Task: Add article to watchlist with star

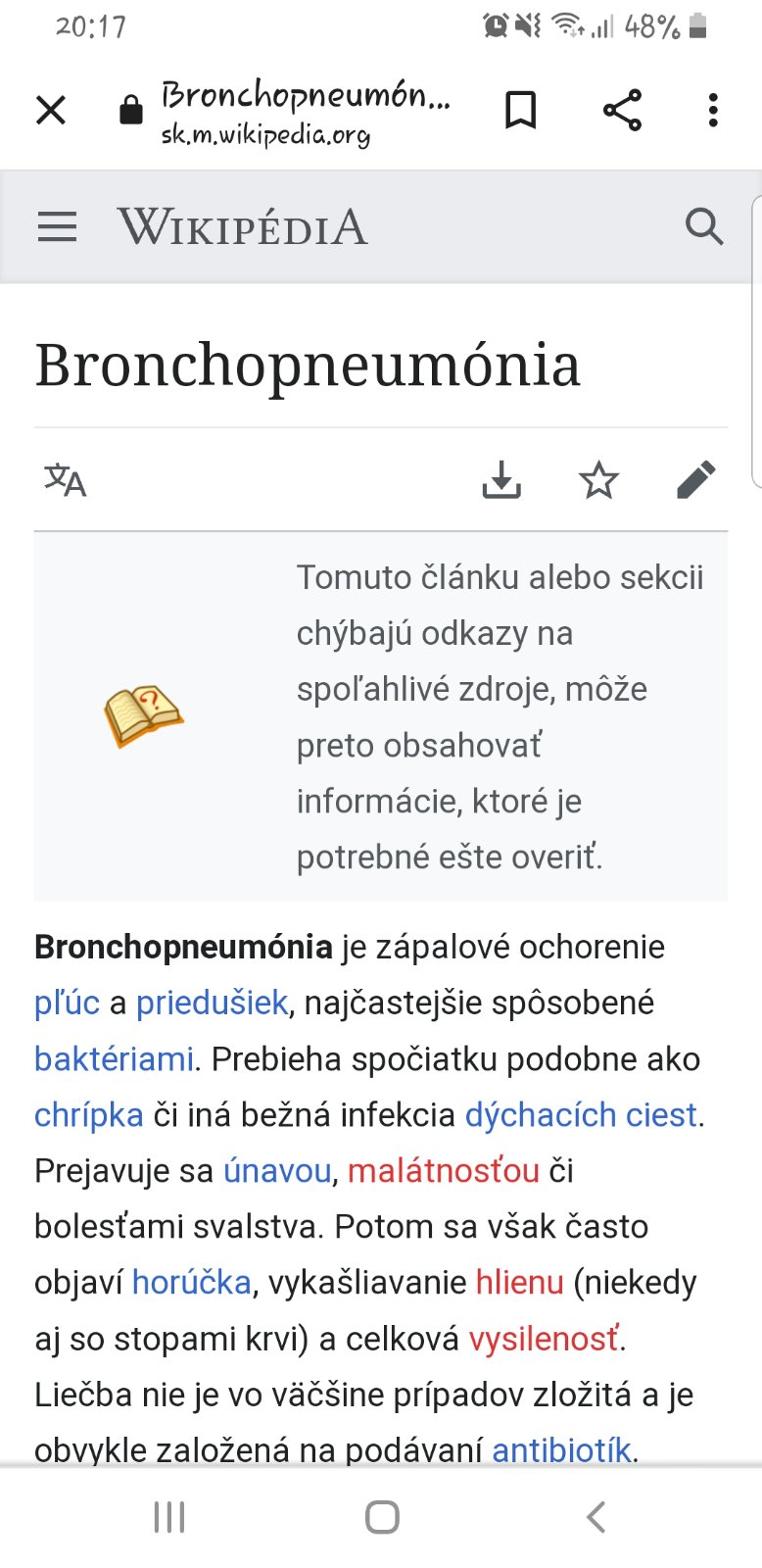Action: point(598,480)
